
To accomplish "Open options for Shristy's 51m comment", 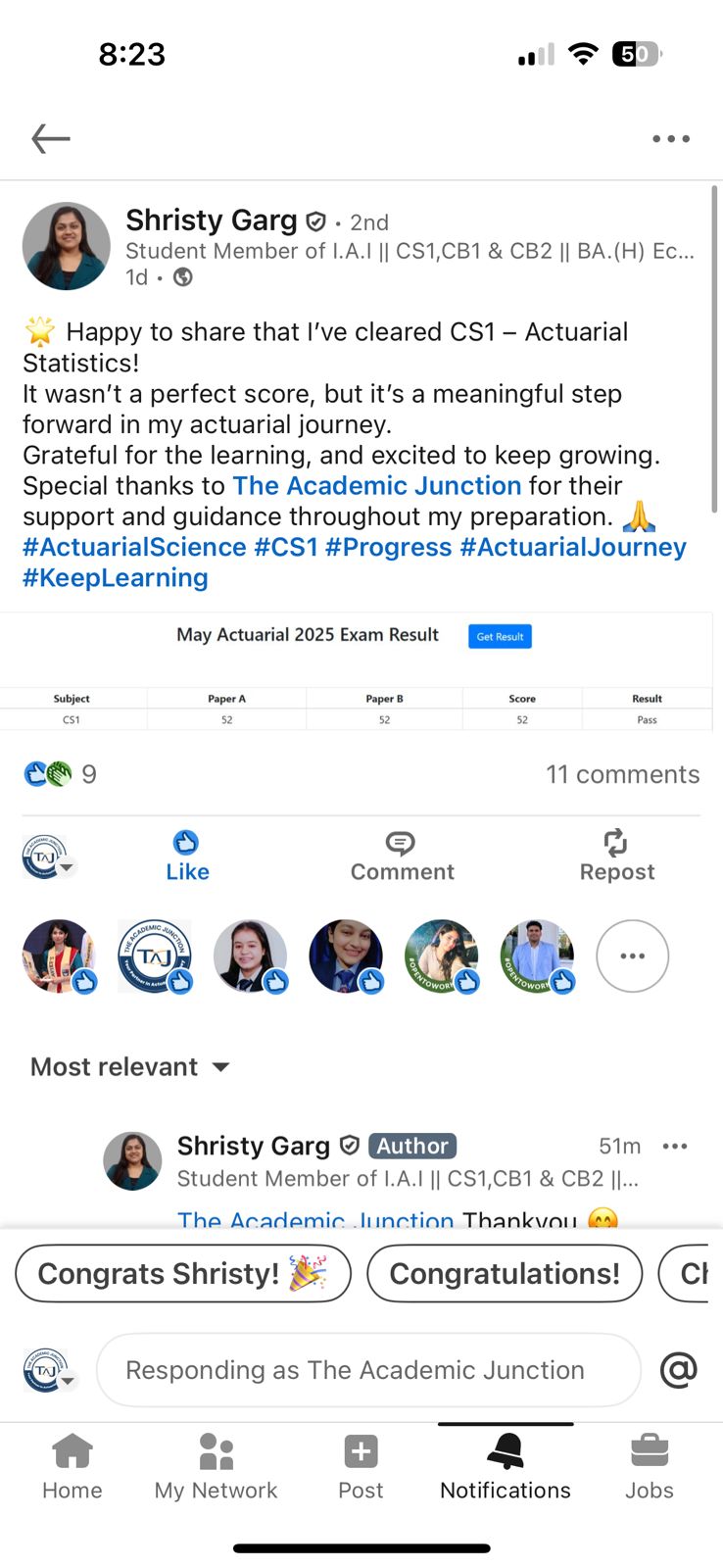I will point(675,1146).
